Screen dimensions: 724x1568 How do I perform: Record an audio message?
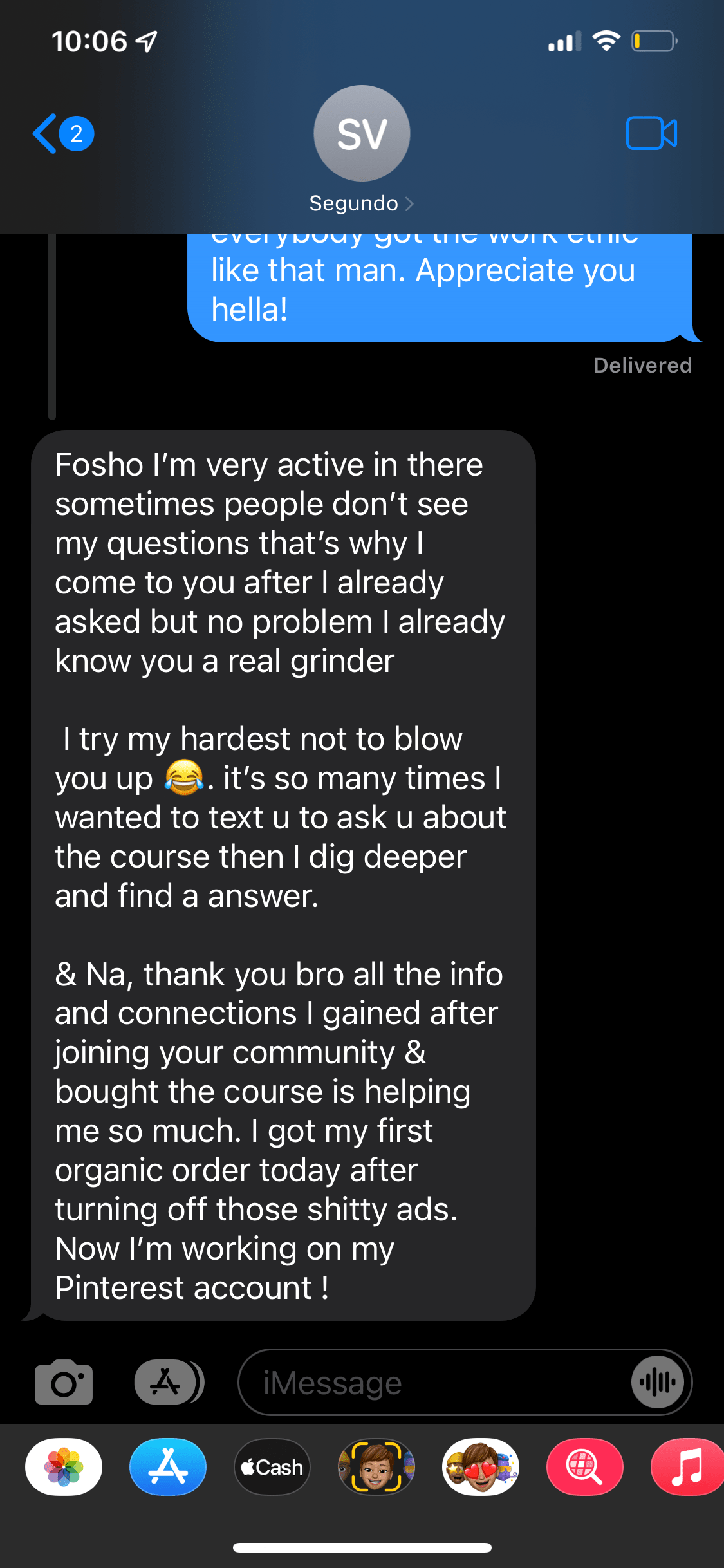[658, 1382]
